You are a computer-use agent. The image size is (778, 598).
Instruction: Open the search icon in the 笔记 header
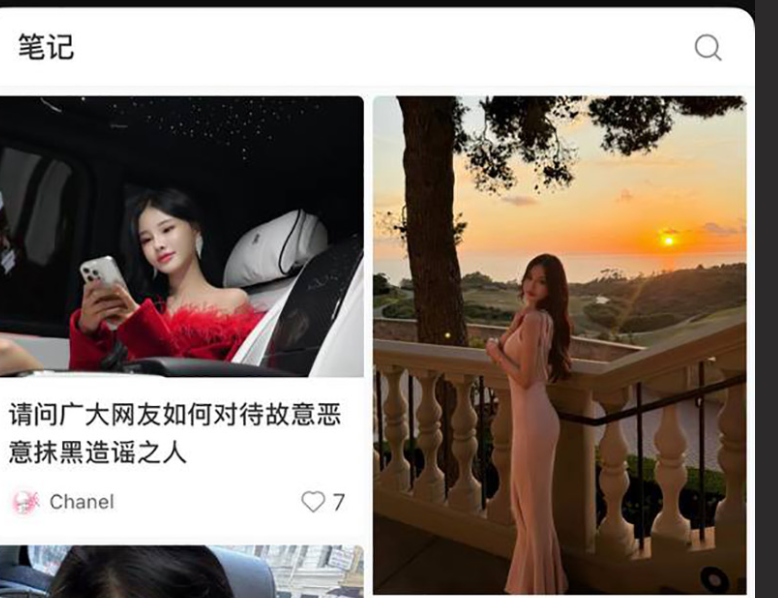click(708, 47)
